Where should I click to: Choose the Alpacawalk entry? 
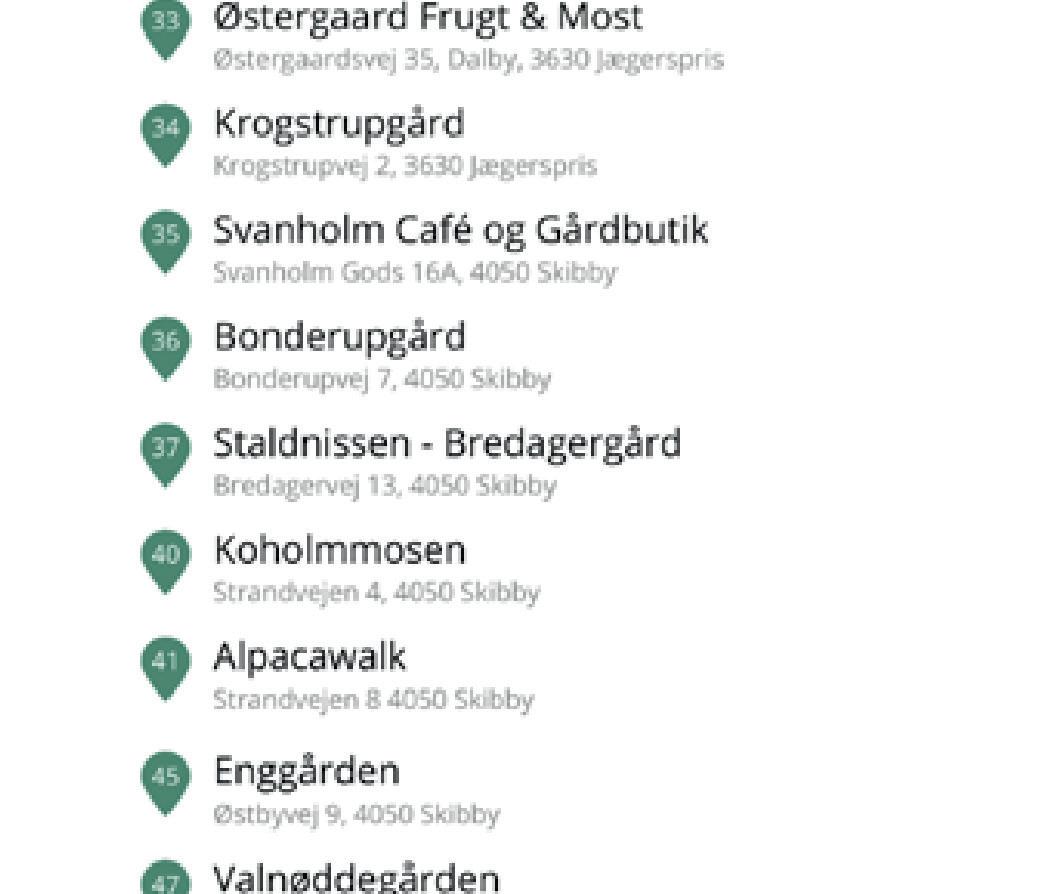coord(310,658)
